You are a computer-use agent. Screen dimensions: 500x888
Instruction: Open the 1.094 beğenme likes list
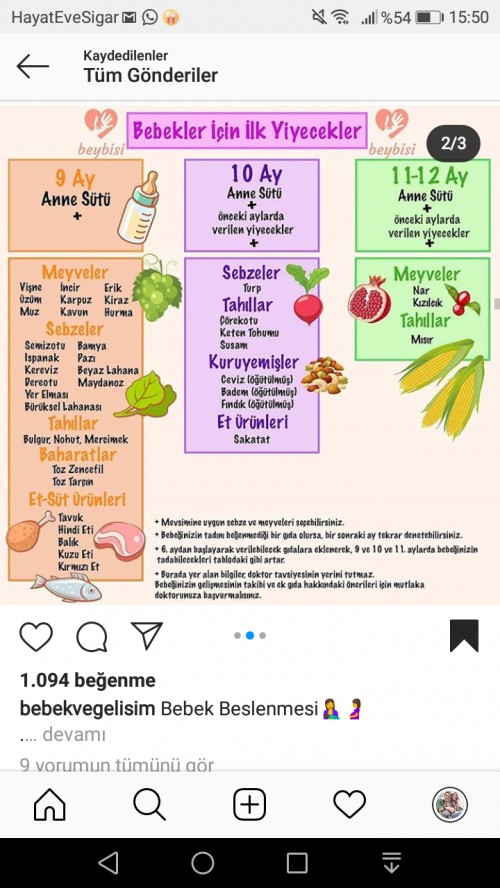point(87,680)
